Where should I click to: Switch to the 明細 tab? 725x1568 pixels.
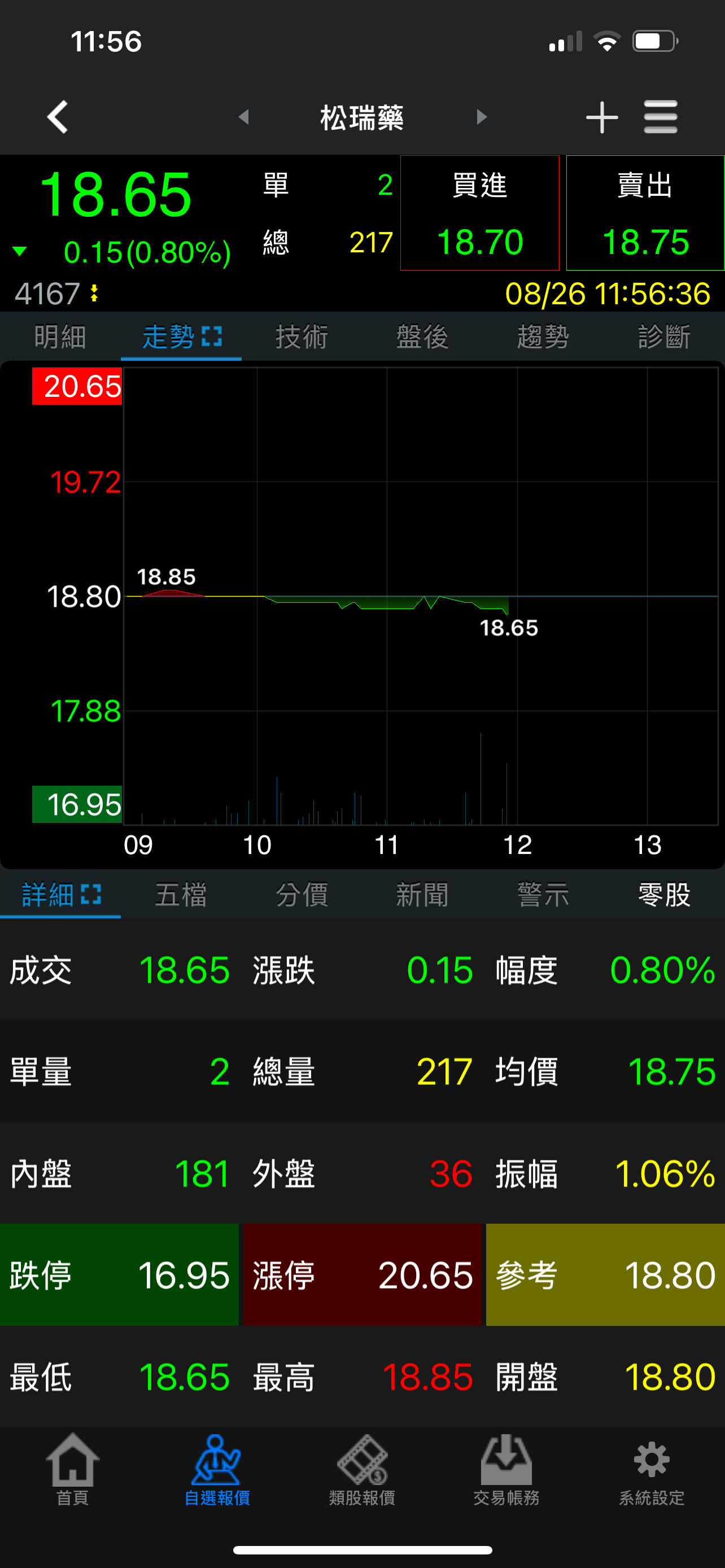coord(60,336)
